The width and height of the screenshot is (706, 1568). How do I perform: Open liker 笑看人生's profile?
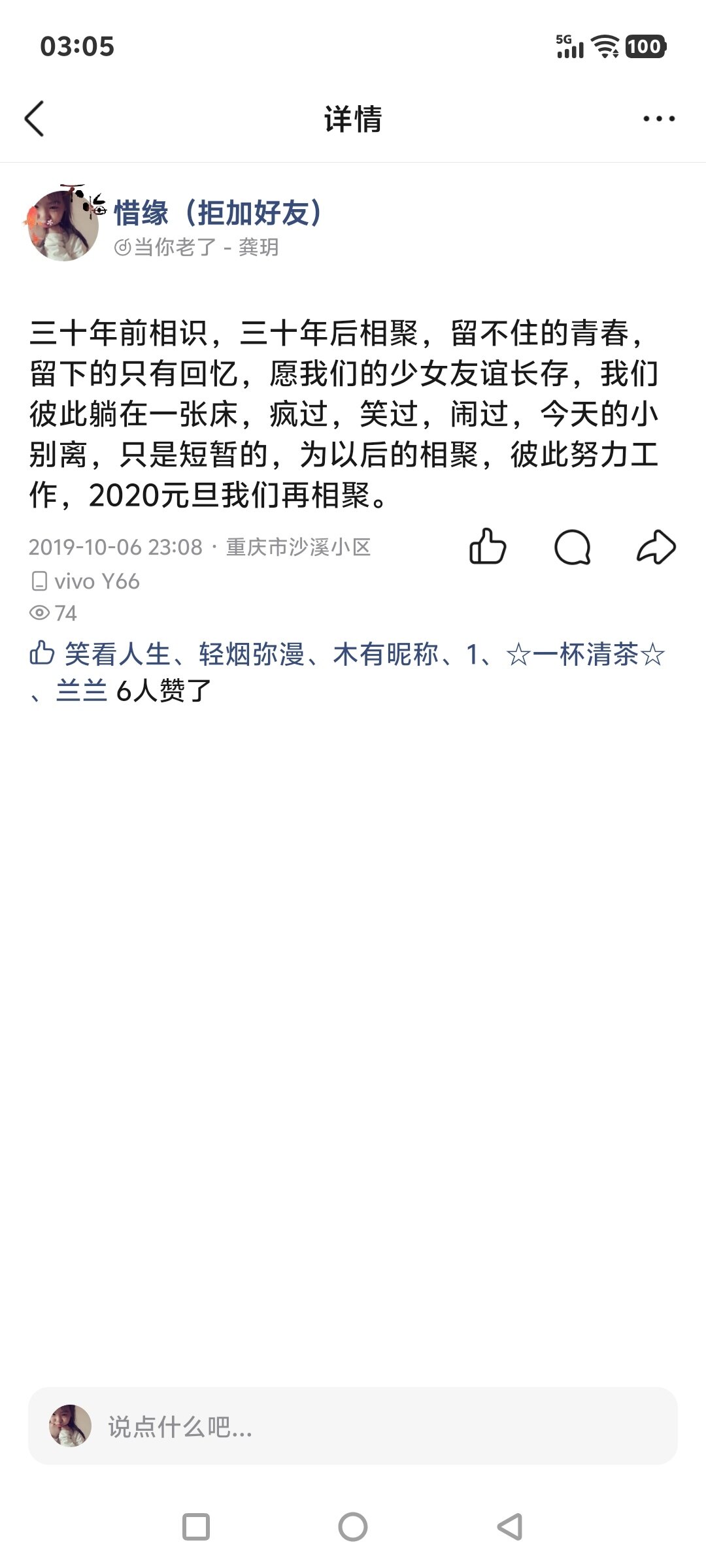pos(118,654)
